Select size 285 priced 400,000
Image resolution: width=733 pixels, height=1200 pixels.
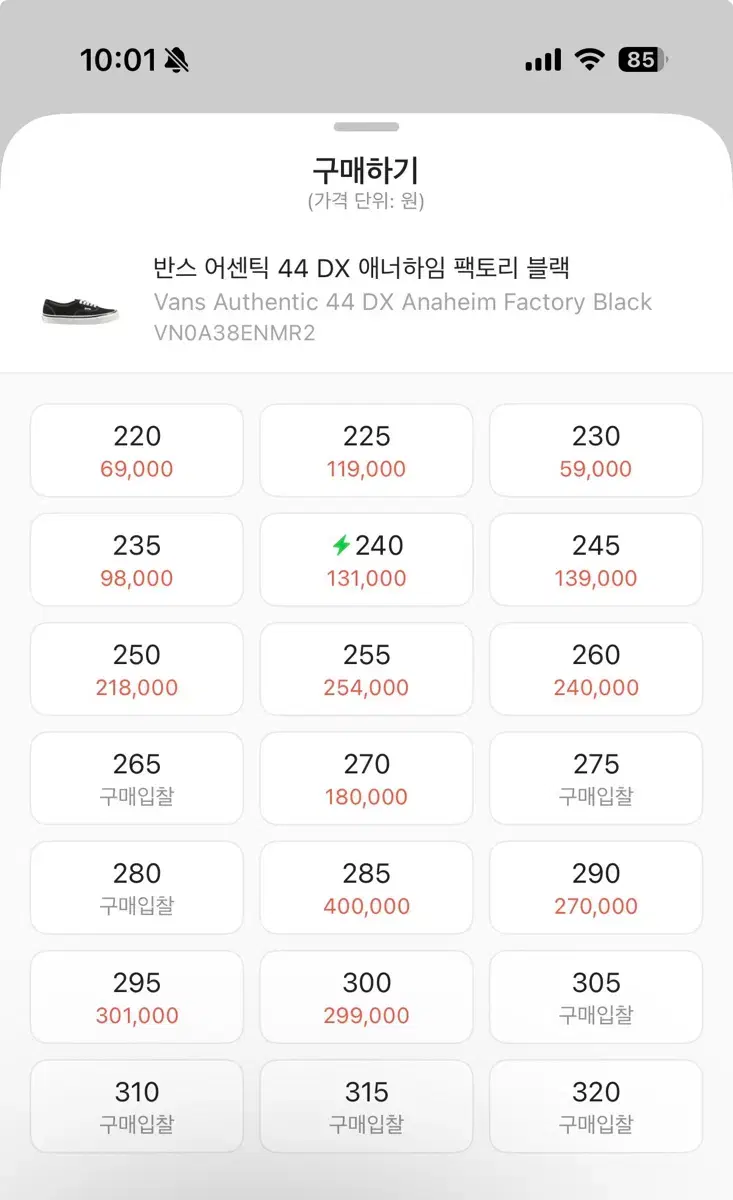366,887
